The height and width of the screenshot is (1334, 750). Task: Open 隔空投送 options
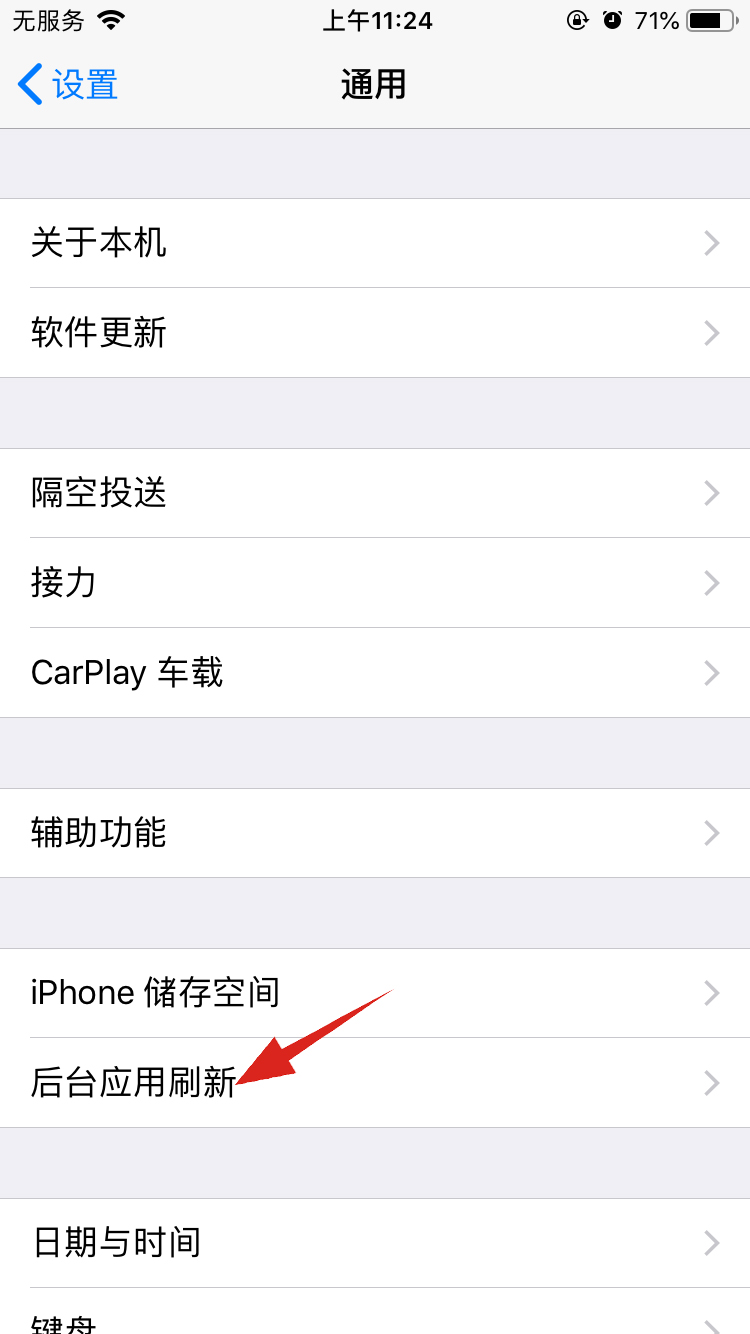[375, 493]
